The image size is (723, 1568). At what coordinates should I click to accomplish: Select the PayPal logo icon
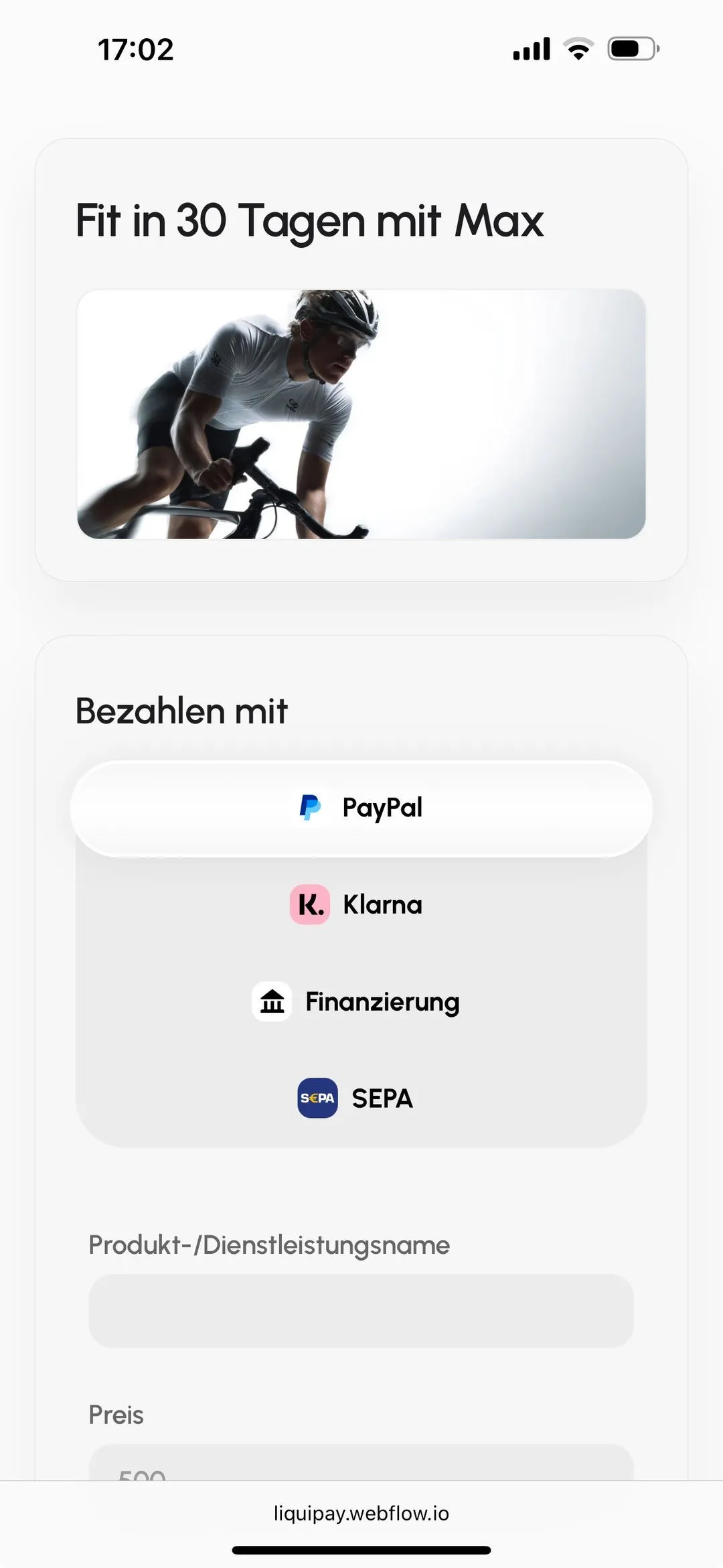(311, 808)
